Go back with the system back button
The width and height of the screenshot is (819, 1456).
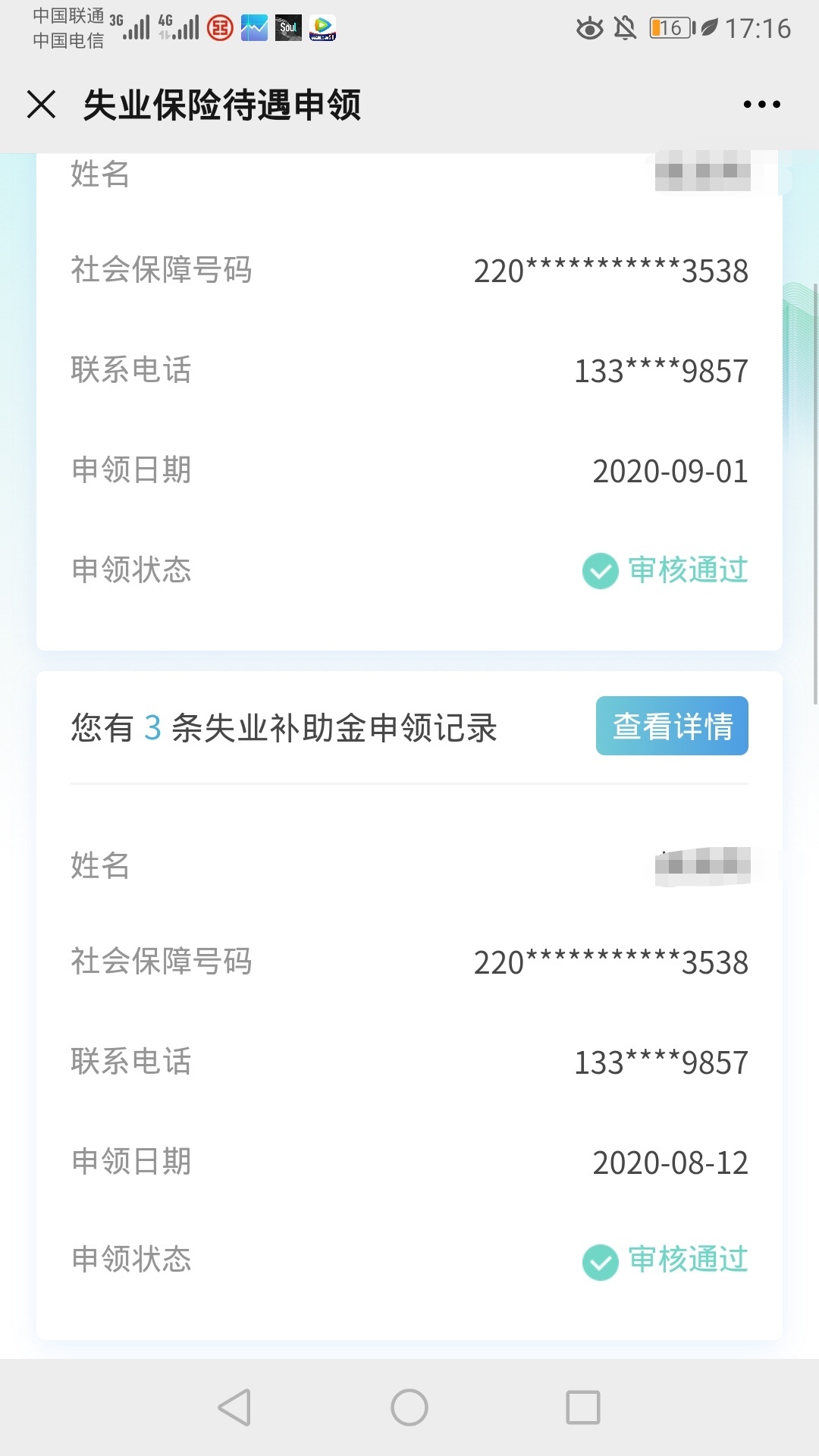pyautogui.click(x=234, y=1407)
